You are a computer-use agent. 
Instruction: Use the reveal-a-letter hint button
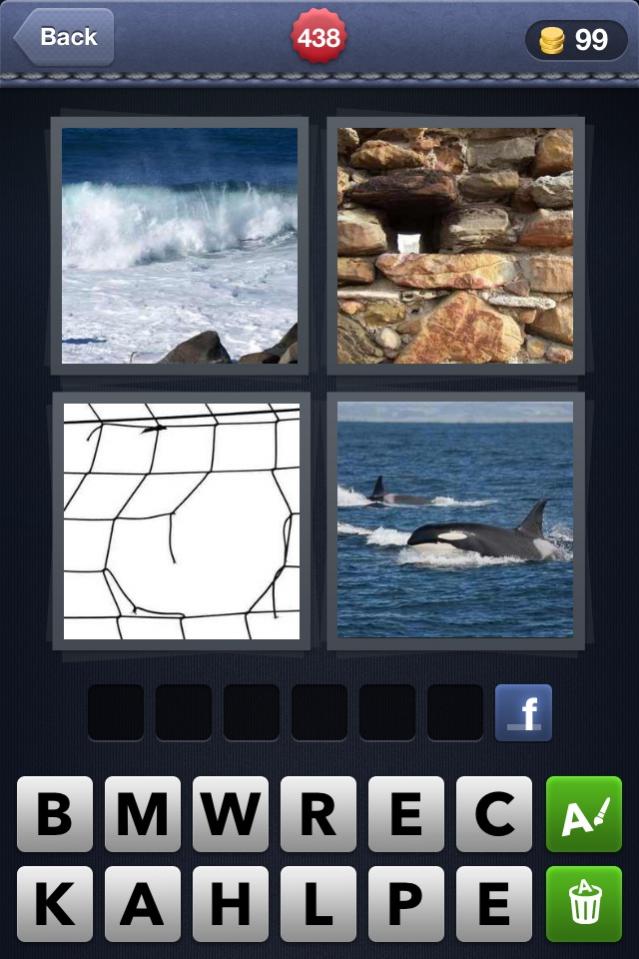[584, 814]
